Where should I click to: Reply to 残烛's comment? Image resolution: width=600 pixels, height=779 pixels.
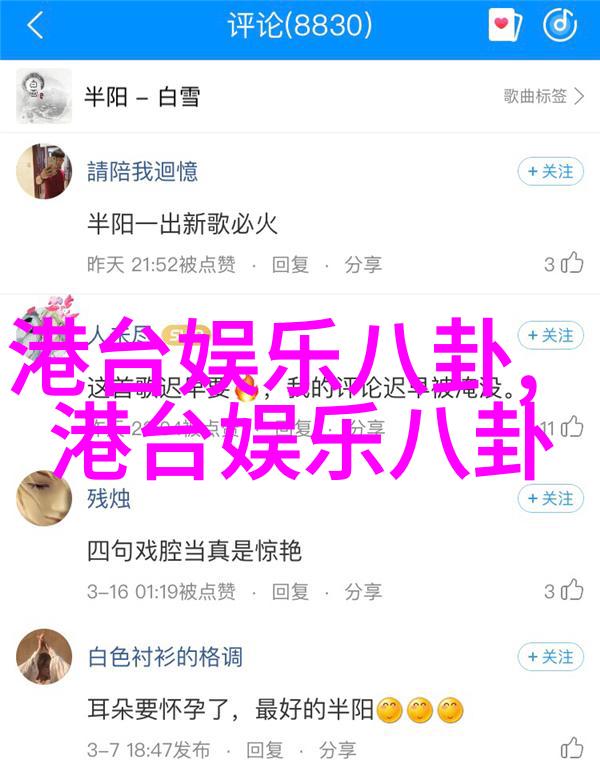click(290, 591)
